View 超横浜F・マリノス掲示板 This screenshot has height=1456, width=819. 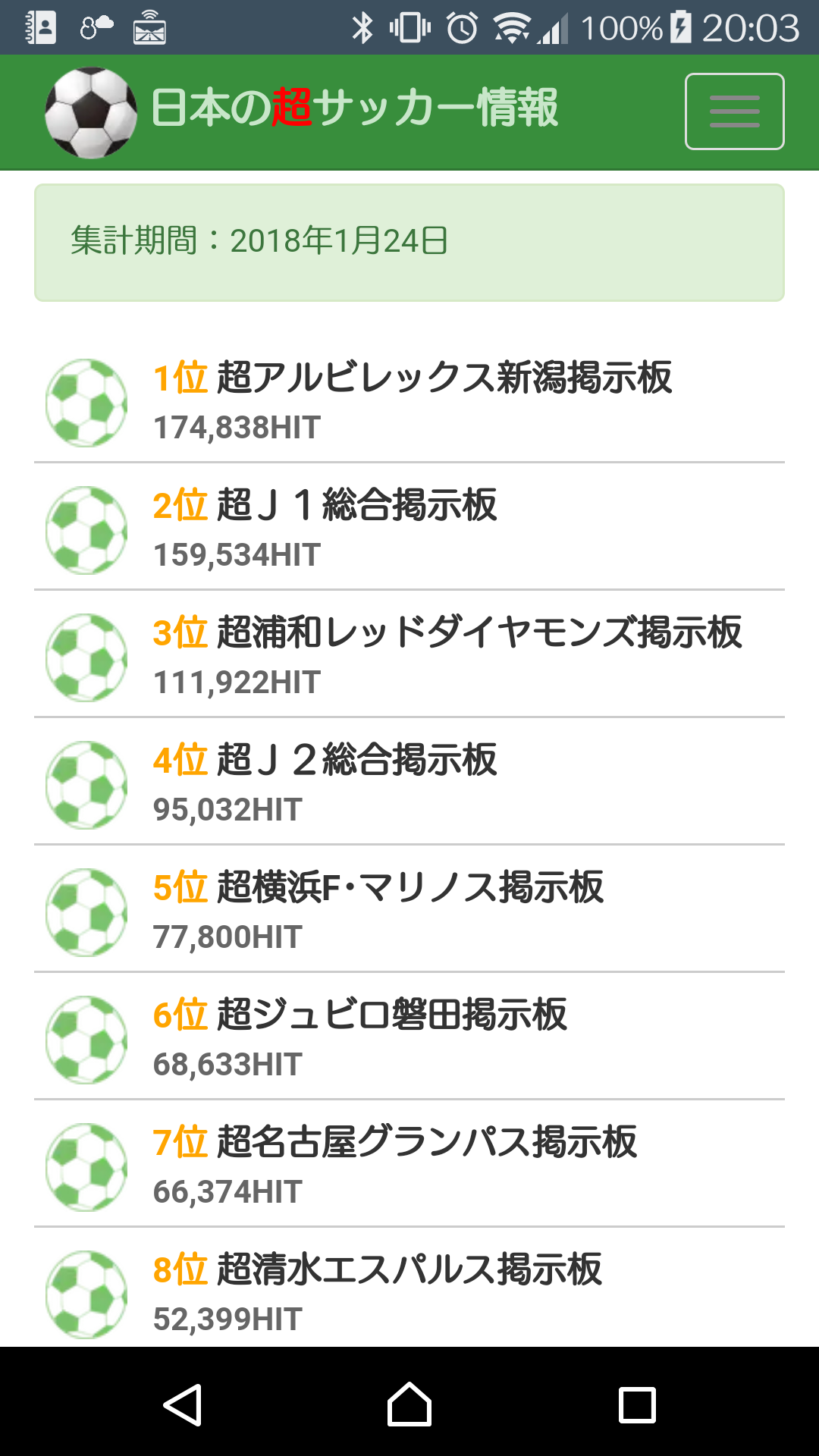point(409,909)
